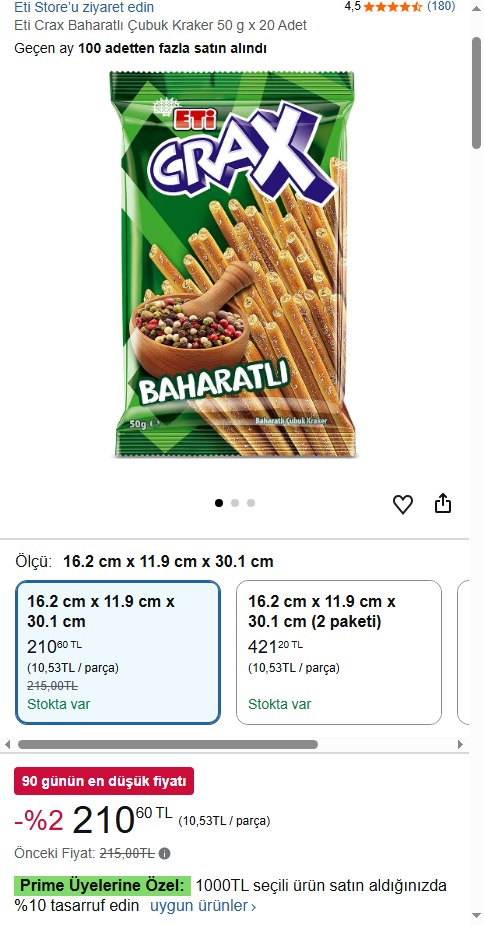Open the uygun ürünler link
This screenshot has height=925, width=484.
203,906
